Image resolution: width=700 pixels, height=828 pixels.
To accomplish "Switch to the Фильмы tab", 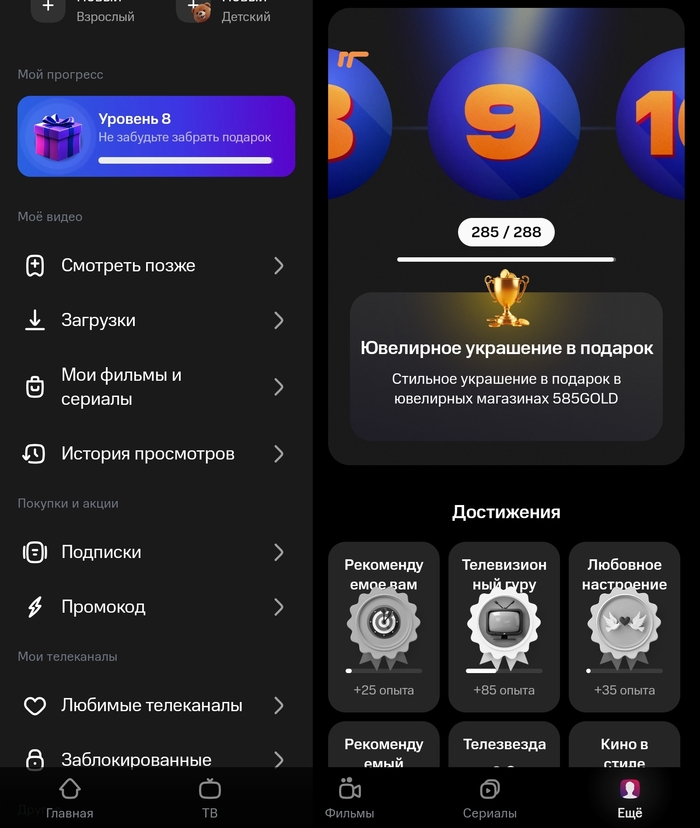I will click(x=350, y=798).
